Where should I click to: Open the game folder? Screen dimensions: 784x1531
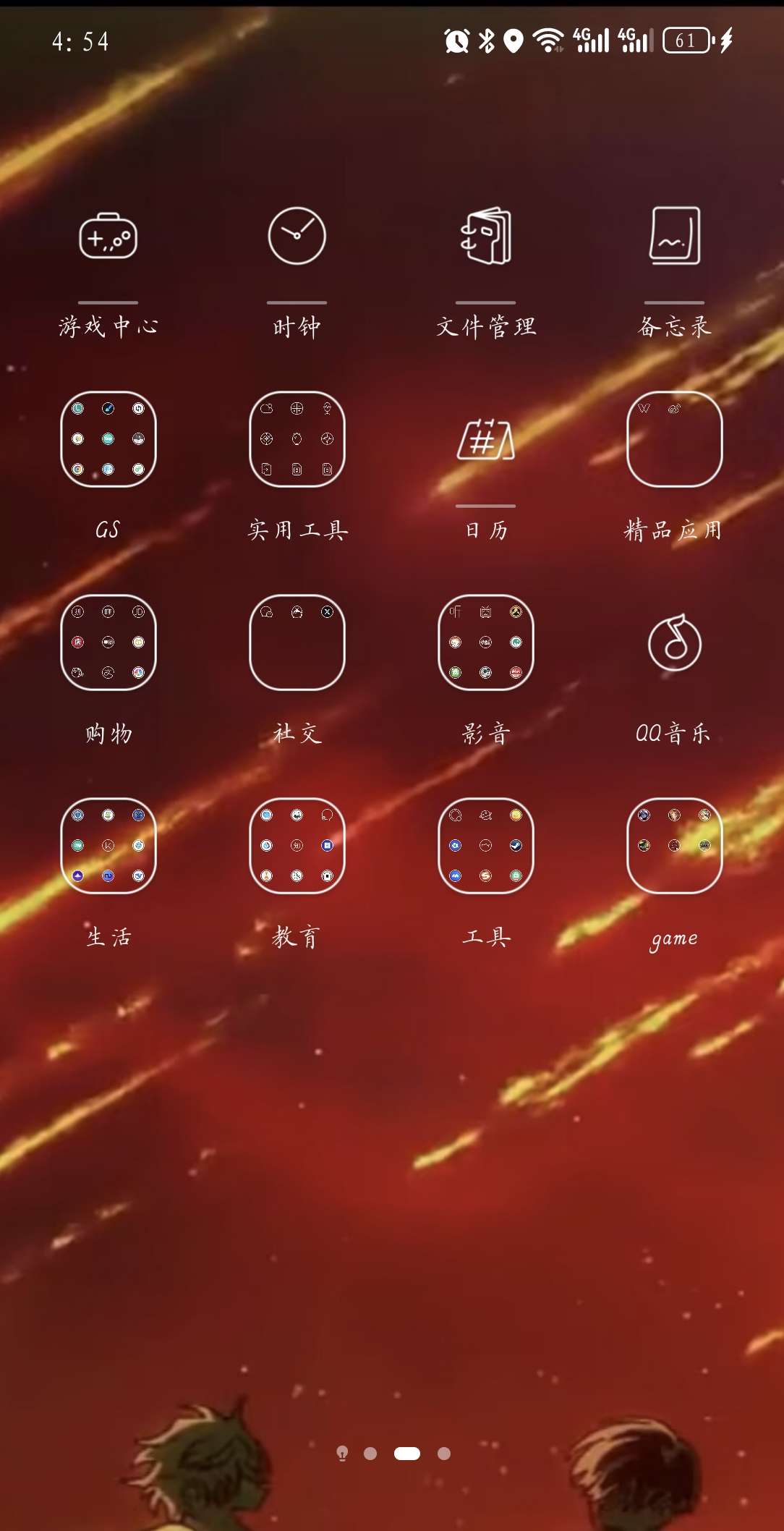point(674,846)
